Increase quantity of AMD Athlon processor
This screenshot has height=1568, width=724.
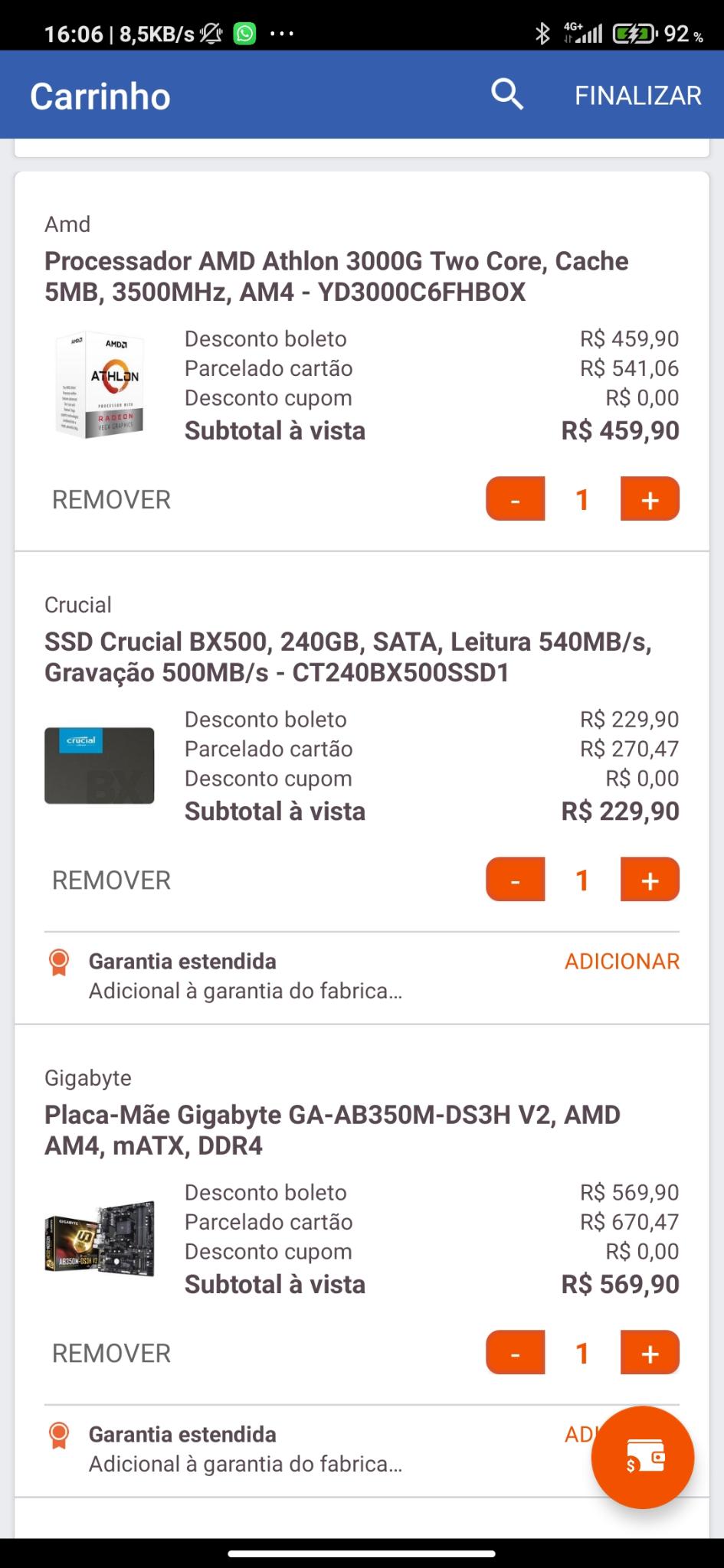click(650, 499)
